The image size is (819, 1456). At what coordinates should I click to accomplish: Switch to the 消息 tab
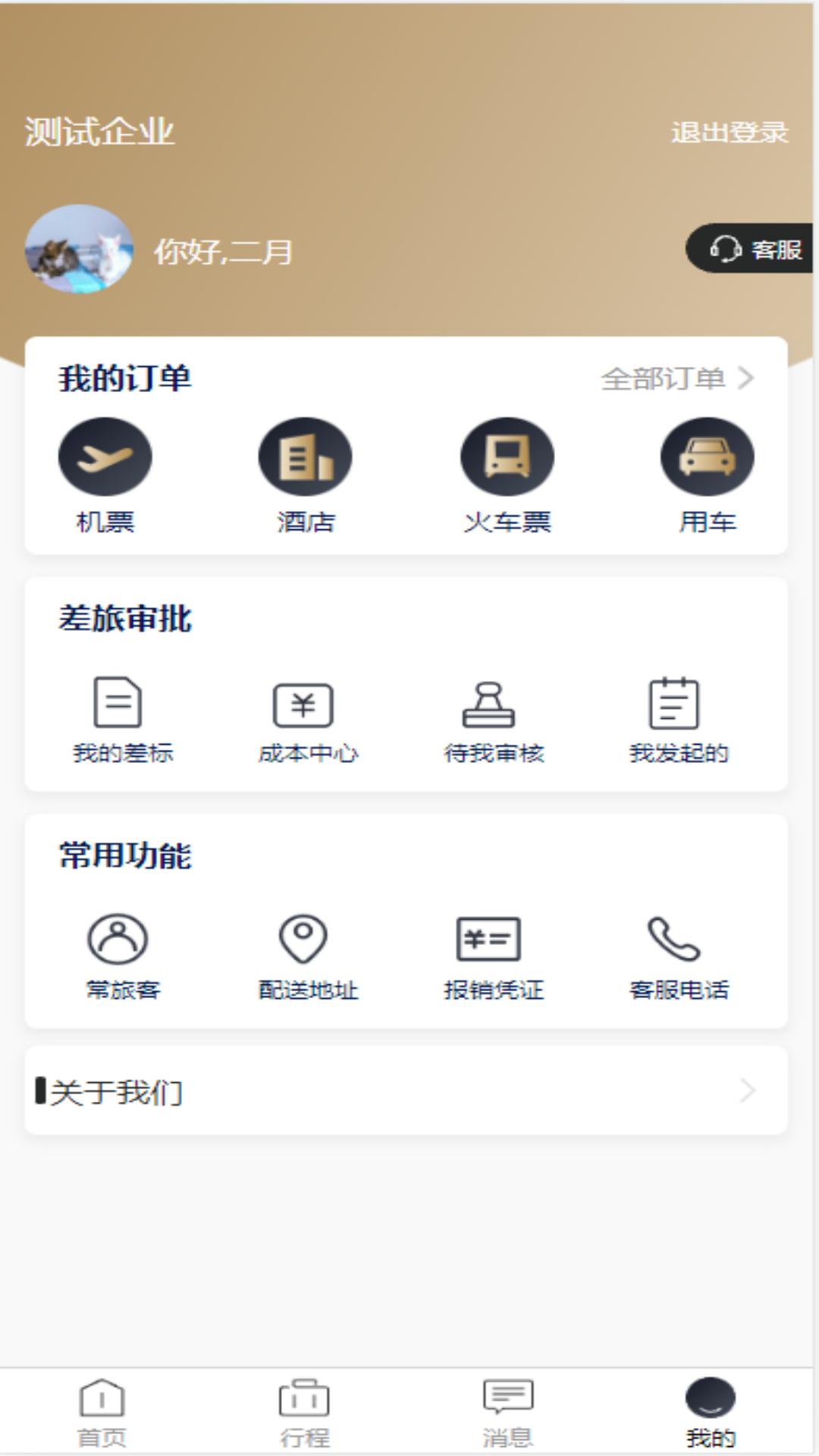(x=507, y=1412)
